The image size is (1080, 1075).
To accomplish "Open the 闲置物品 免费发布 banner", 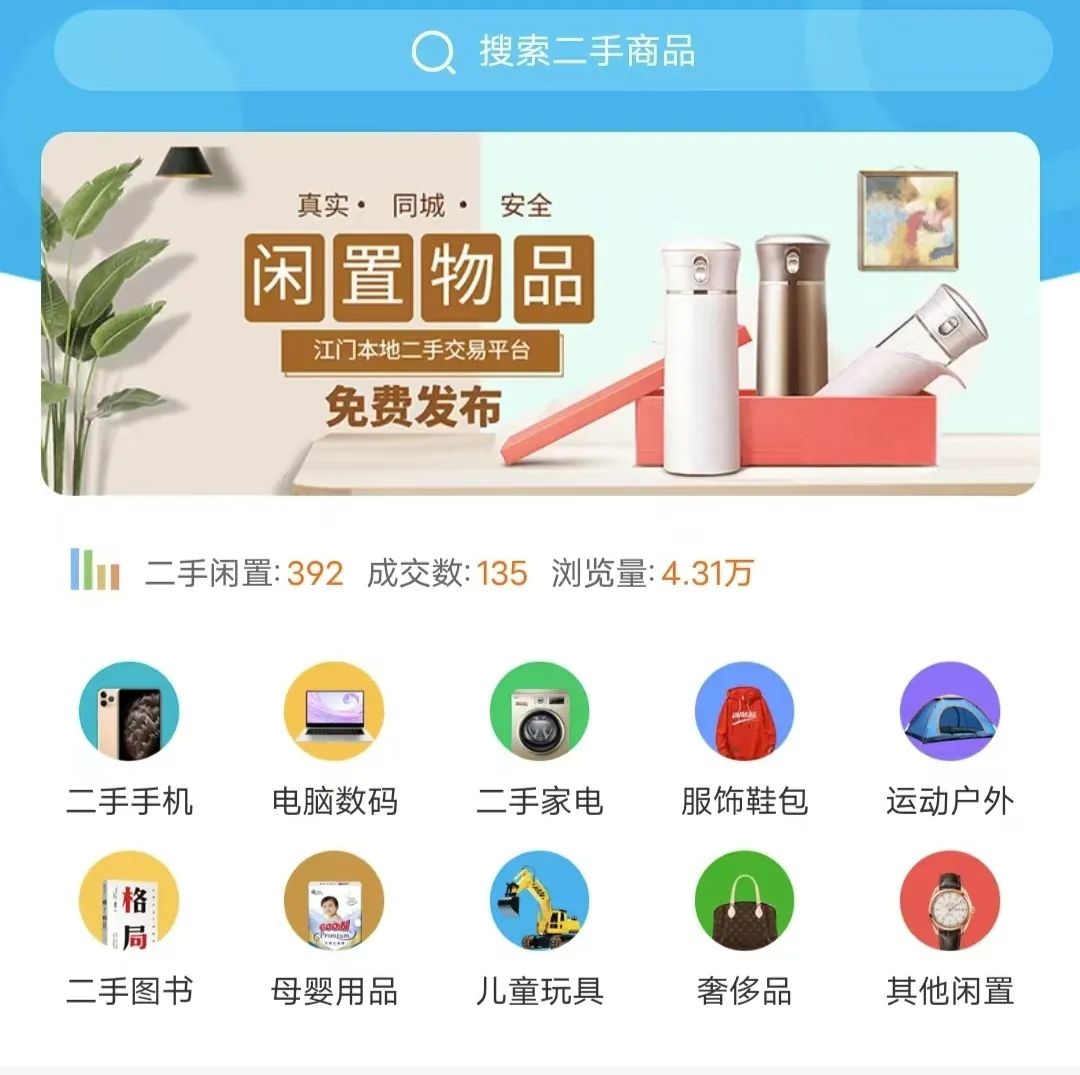I will pyautogui.click(x=540, y=314).
